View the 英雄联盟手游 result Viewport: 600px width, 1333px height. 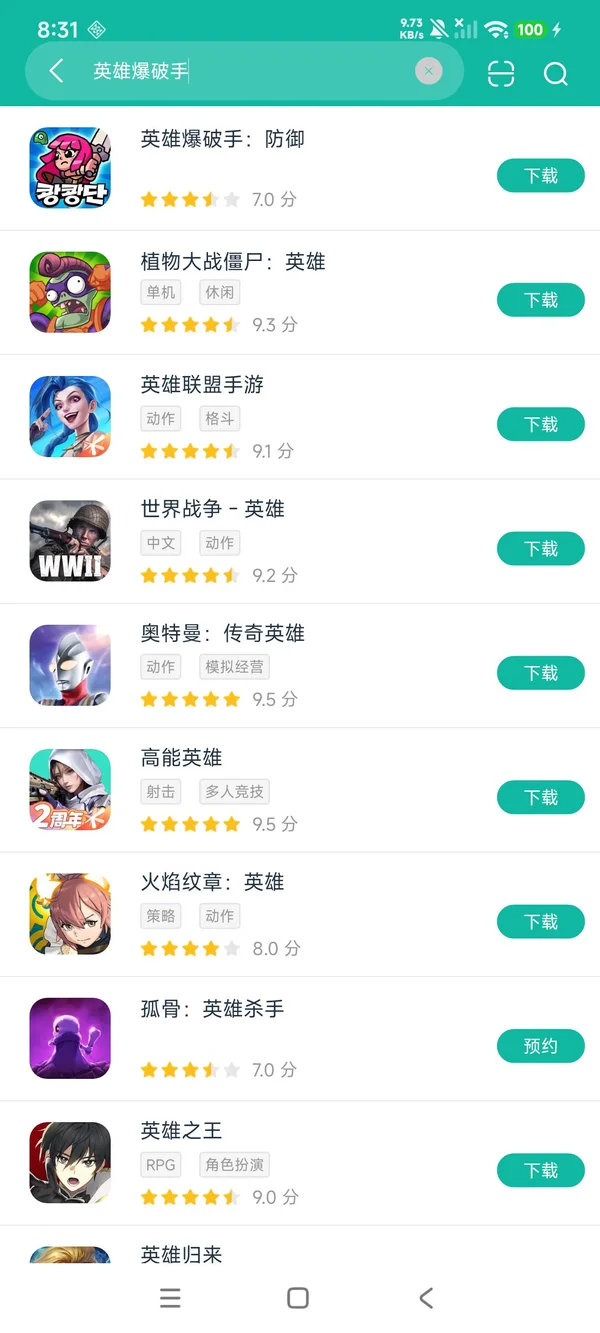coord(202,385)
